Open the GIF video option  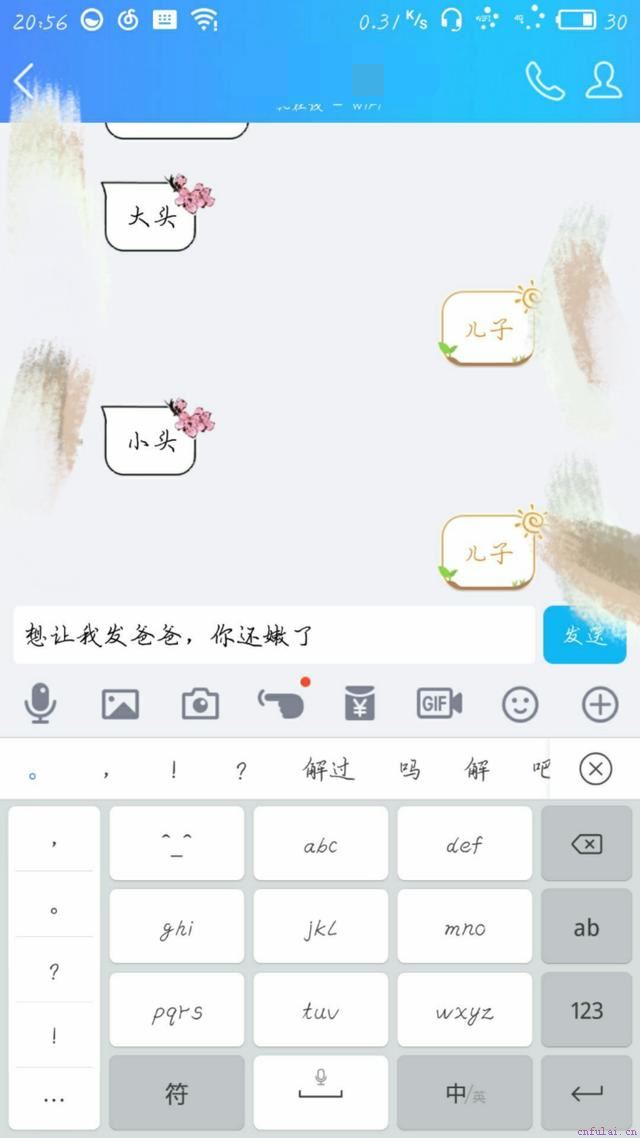[x=439, y=704]
